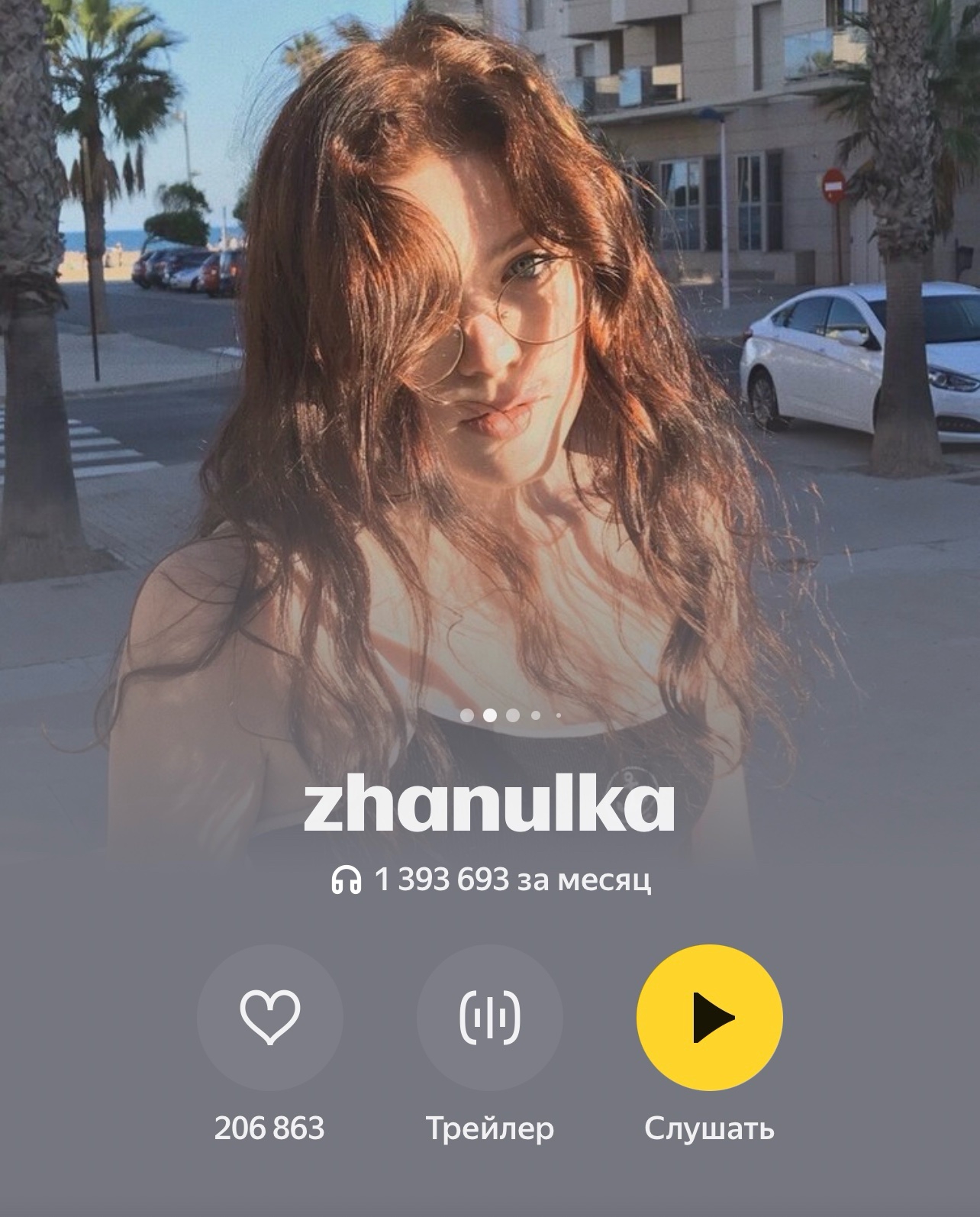Play the zhanulka Трейлер
Screen dimensions: 980x1217
pyautogui.click(x=489, y=1017)
